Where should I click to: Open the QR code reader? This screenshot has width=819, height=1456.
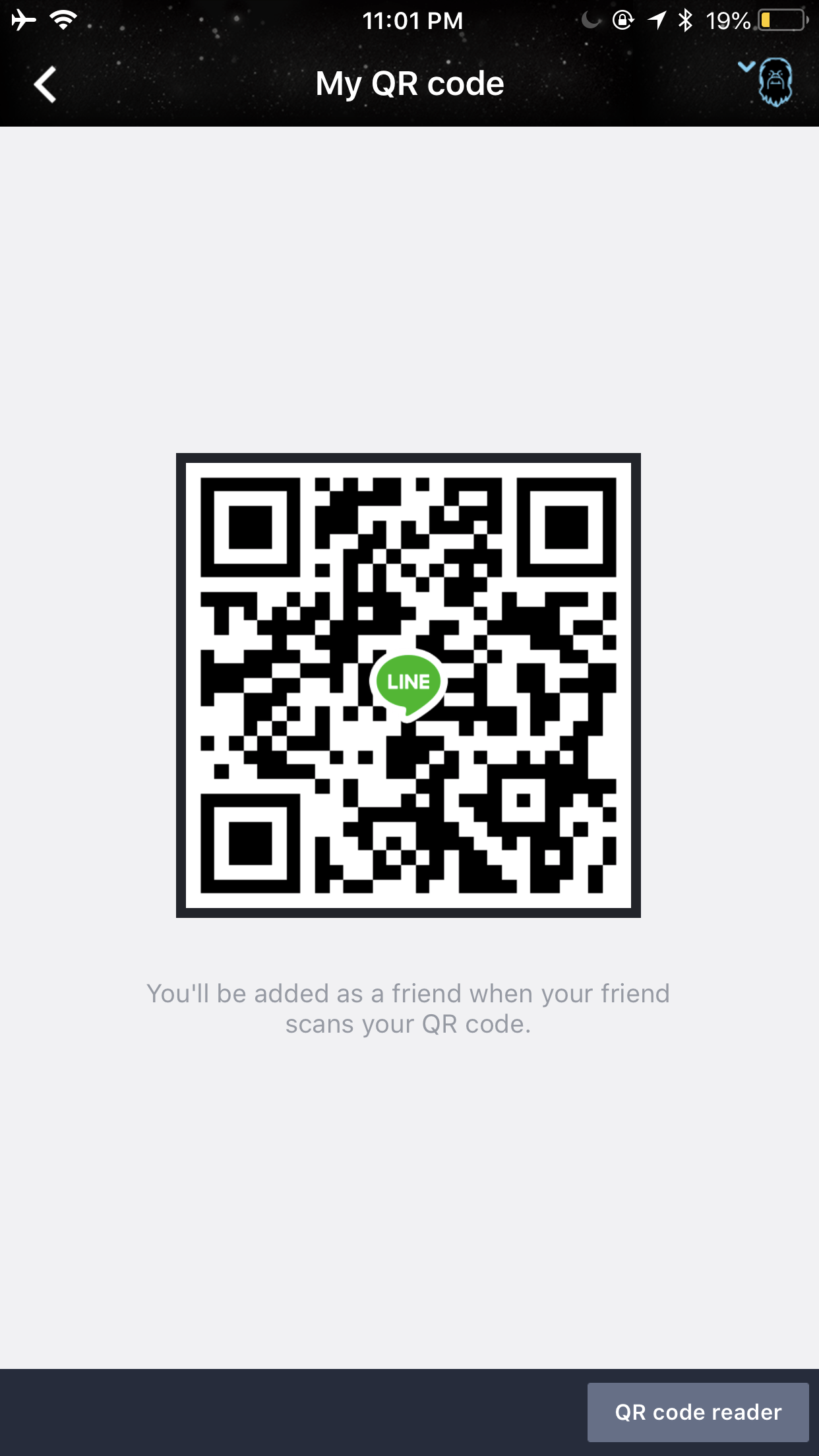tap(698, 1412)
